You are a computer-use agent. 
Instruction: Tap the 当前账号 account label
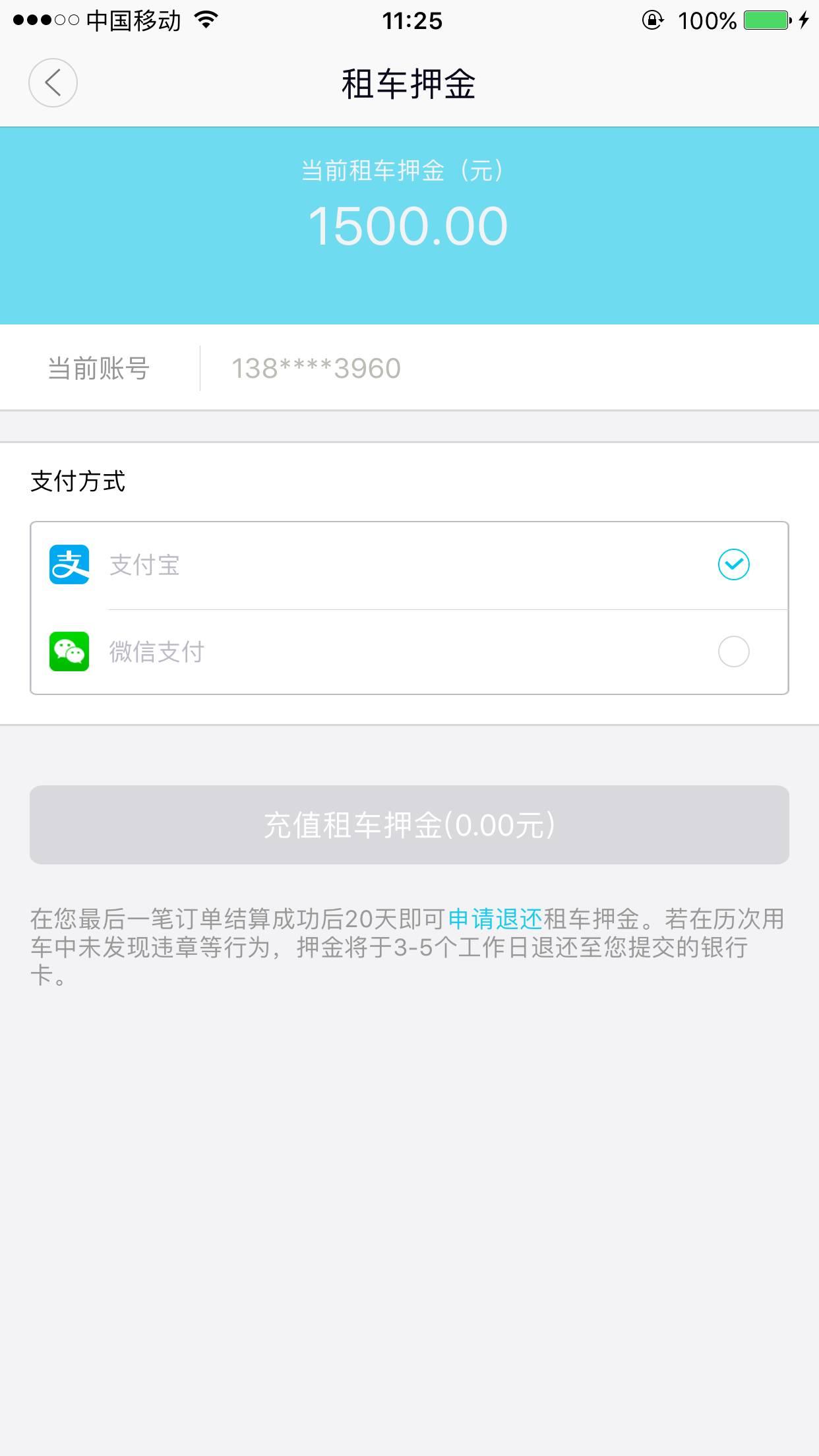point(98,367)
